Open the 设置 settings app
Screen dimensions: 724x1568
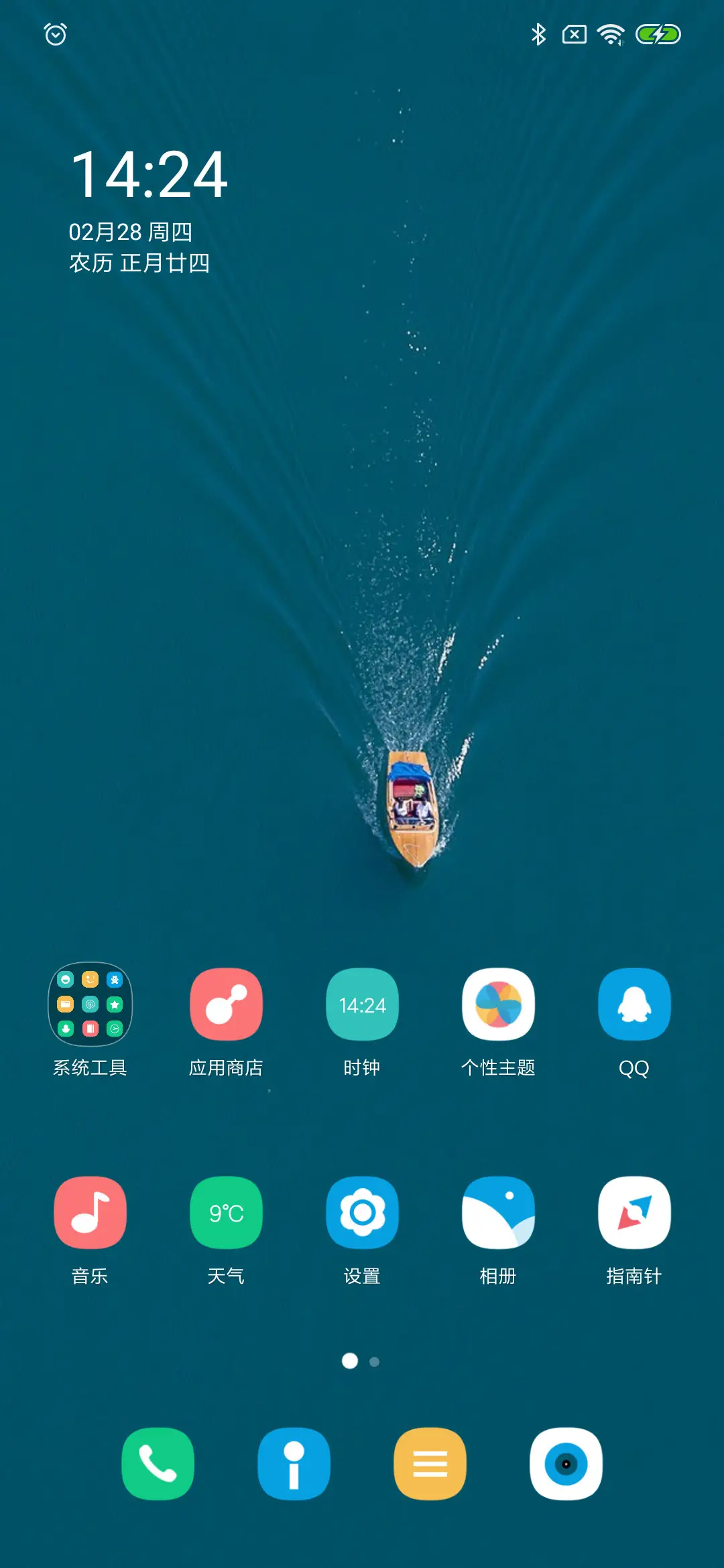point(362,1213)
